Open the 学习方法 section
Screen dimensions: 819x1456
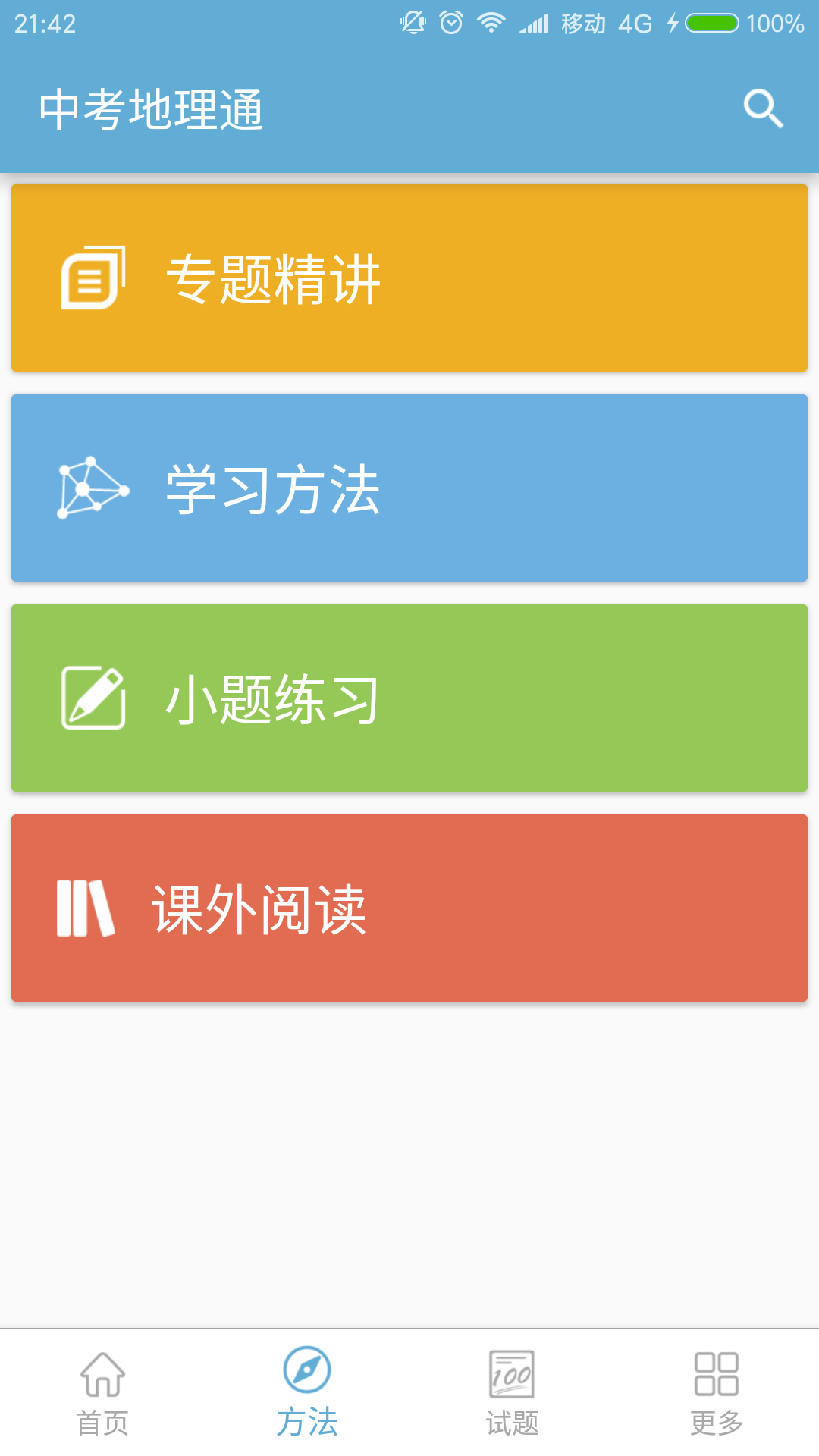[x=409, y=486]
